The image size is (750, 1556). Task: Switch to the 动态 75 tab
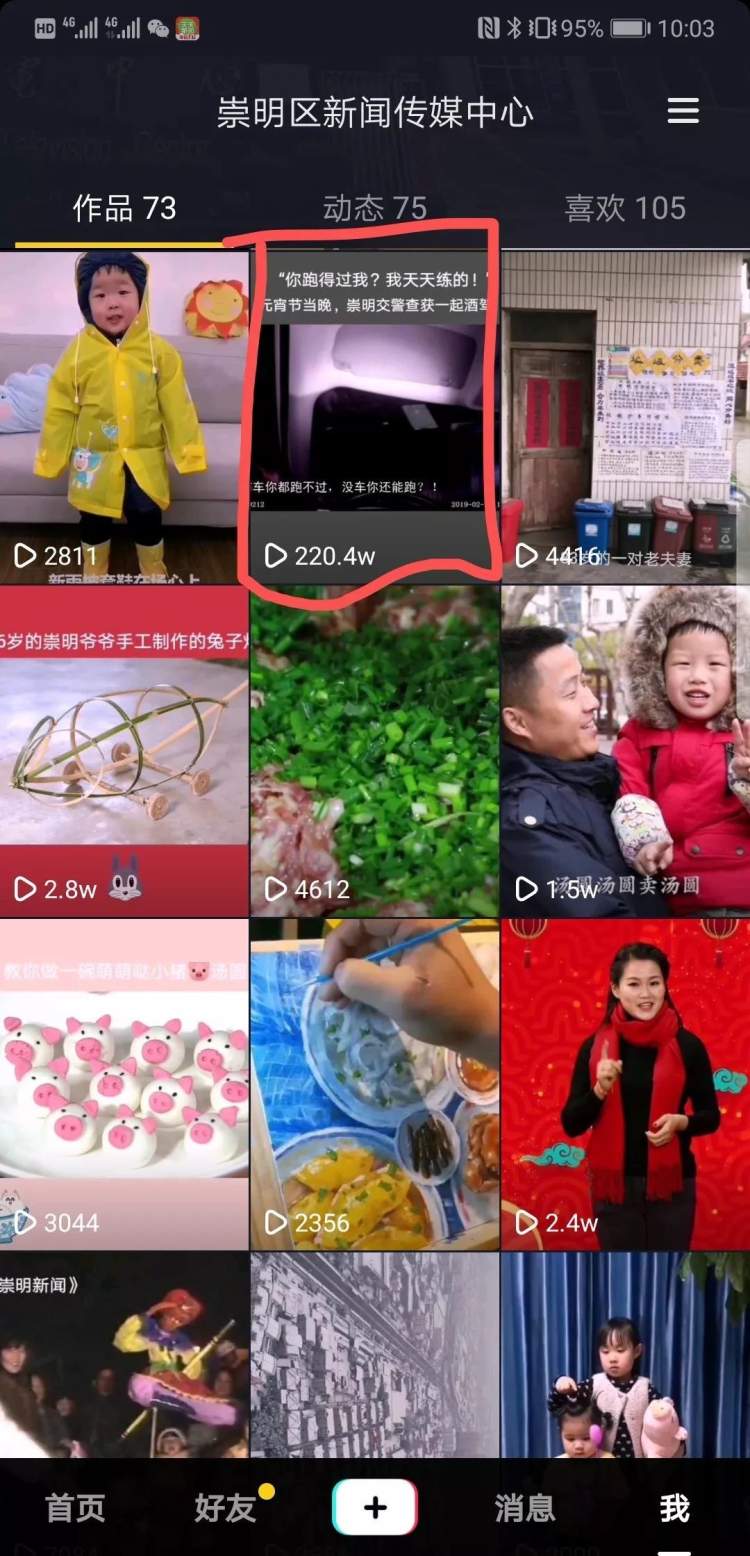374,208
